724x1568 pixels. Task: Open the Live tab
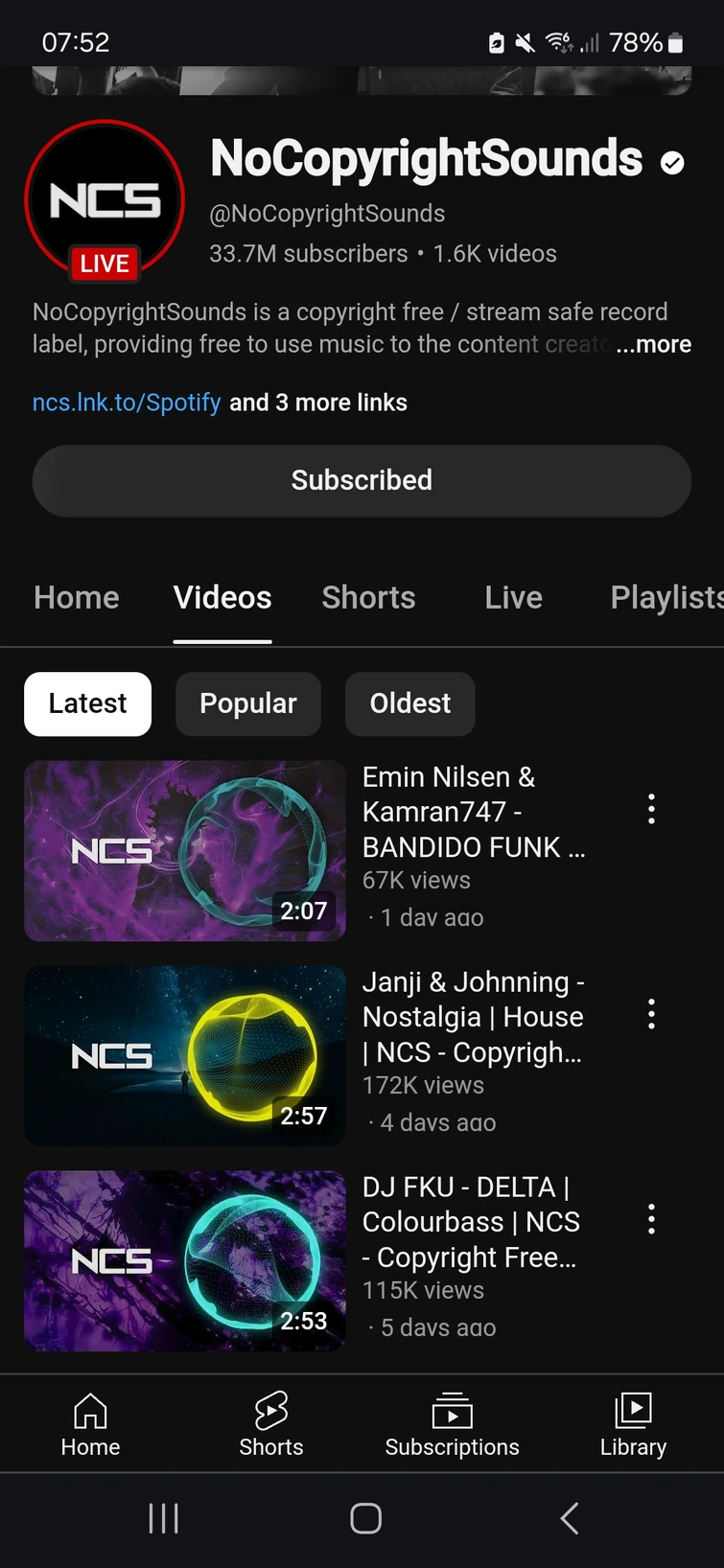pyautogui.click(x=513, y=598)
